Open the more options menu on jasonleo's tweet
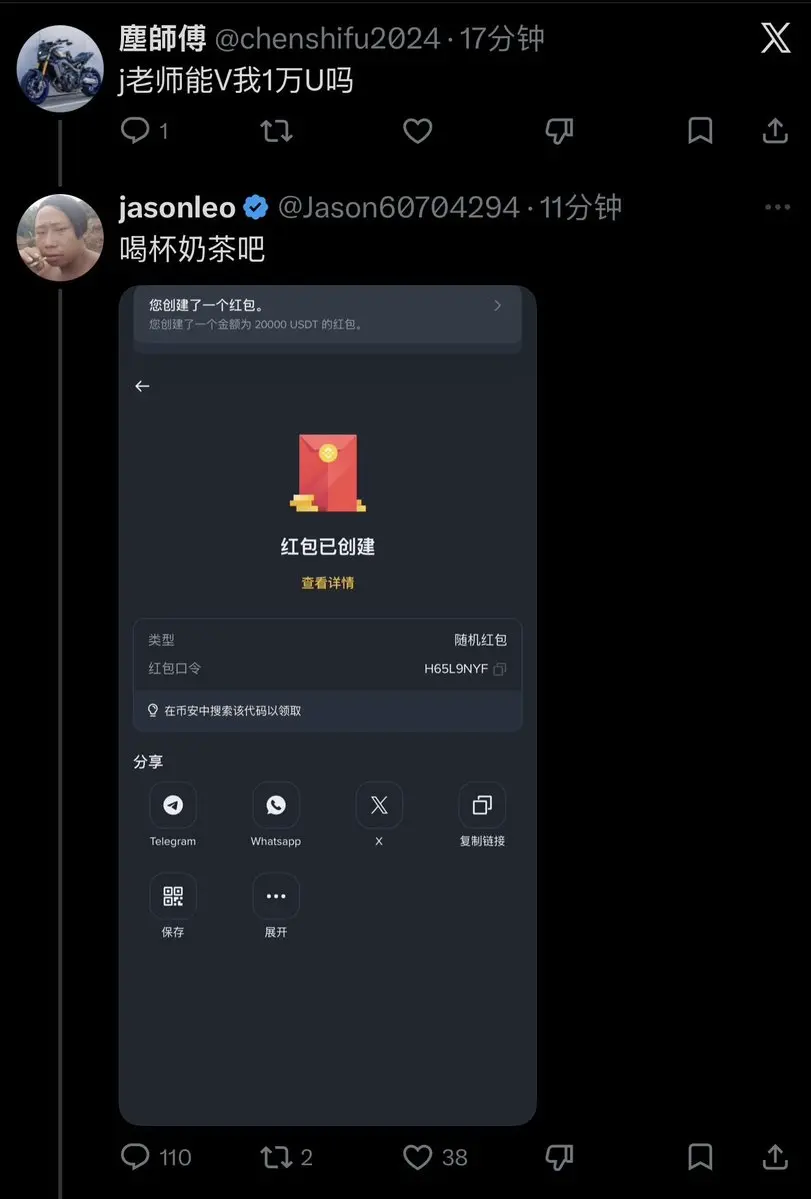 (x=777, y=207)
